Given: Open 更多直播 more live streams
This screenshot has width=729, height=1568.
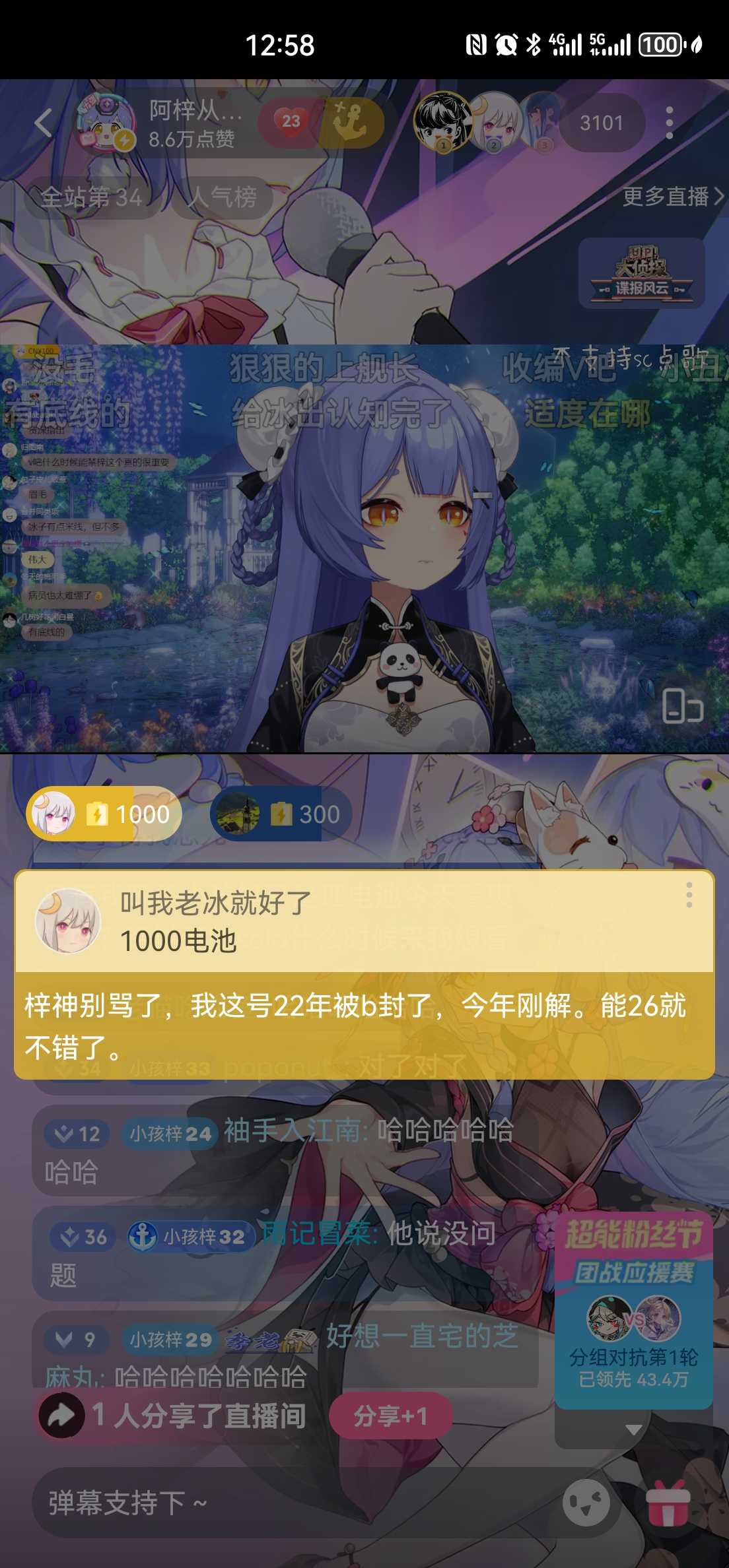Looking at the screenshot, I should pyautogui.click(x=673, y=197).
